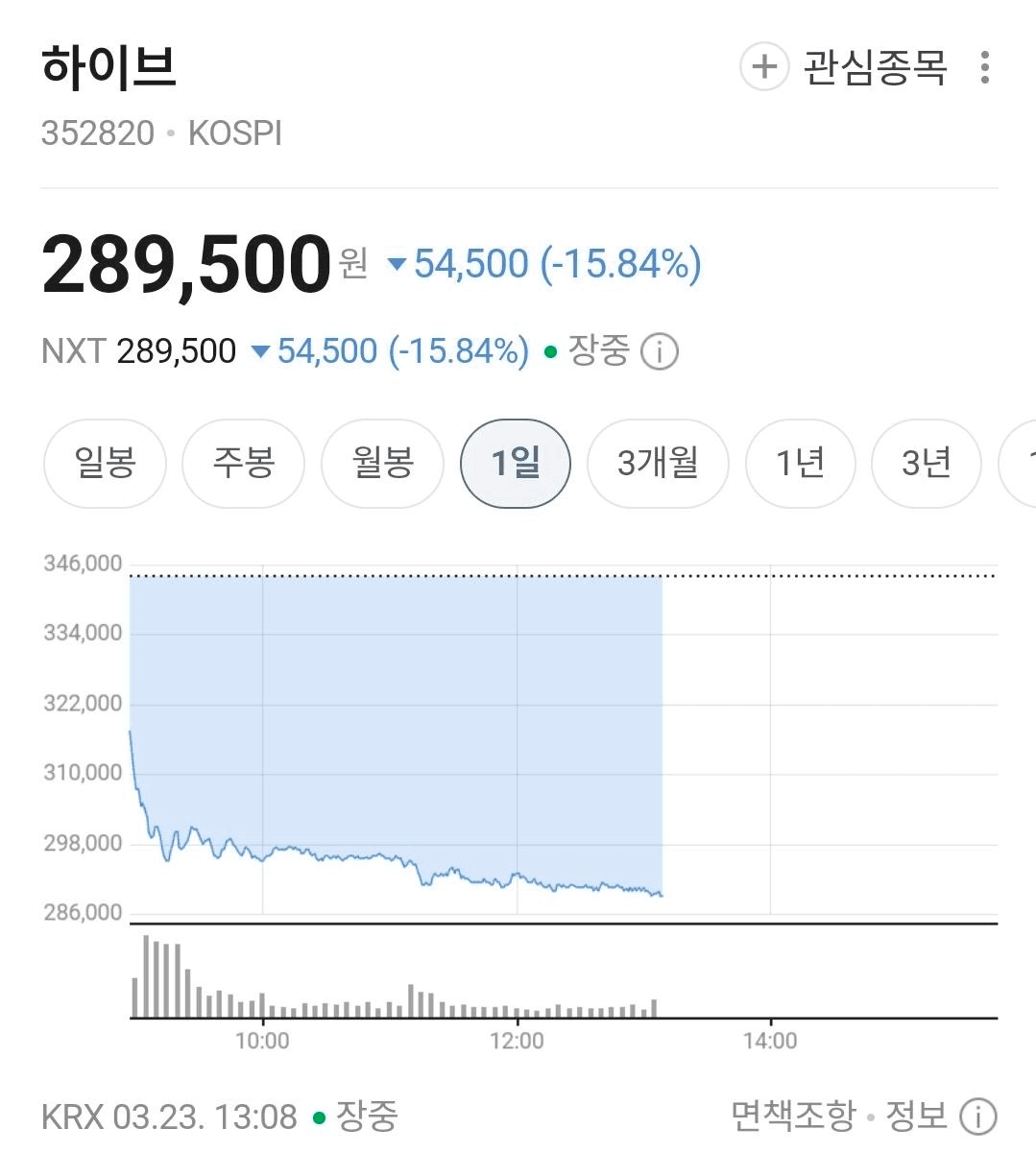Image resolution: width=1036 pixels, height=1153 pixels.
Task: Add 하이브 to 관심종목 watchlist
Action: coord(843,67)
